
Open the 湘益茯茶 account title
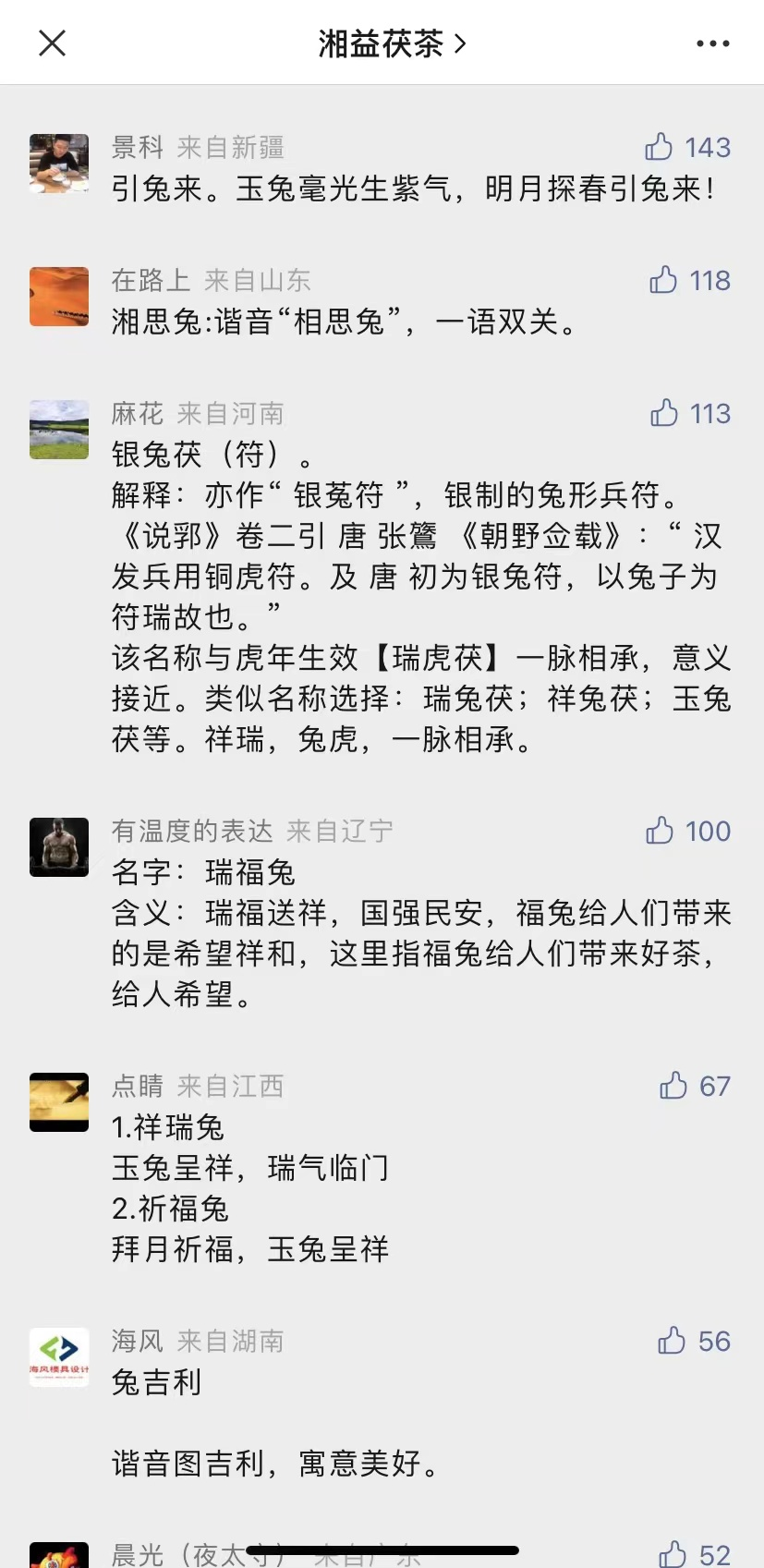click(391, 43)
